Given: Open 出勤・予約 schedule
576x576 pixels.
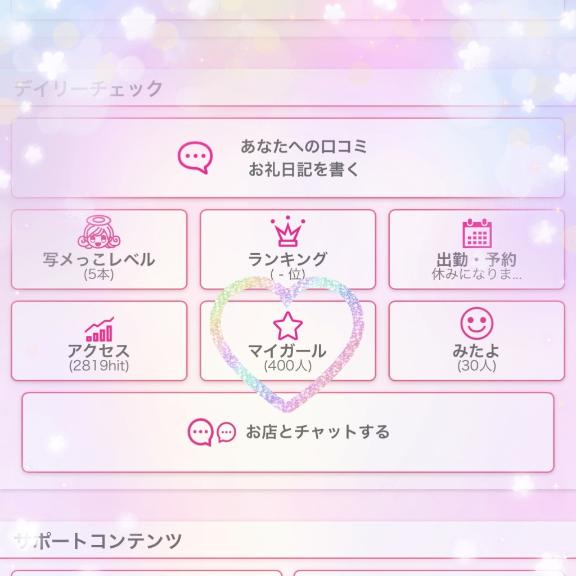Looking at the screenshot, I should pos(477,249).
